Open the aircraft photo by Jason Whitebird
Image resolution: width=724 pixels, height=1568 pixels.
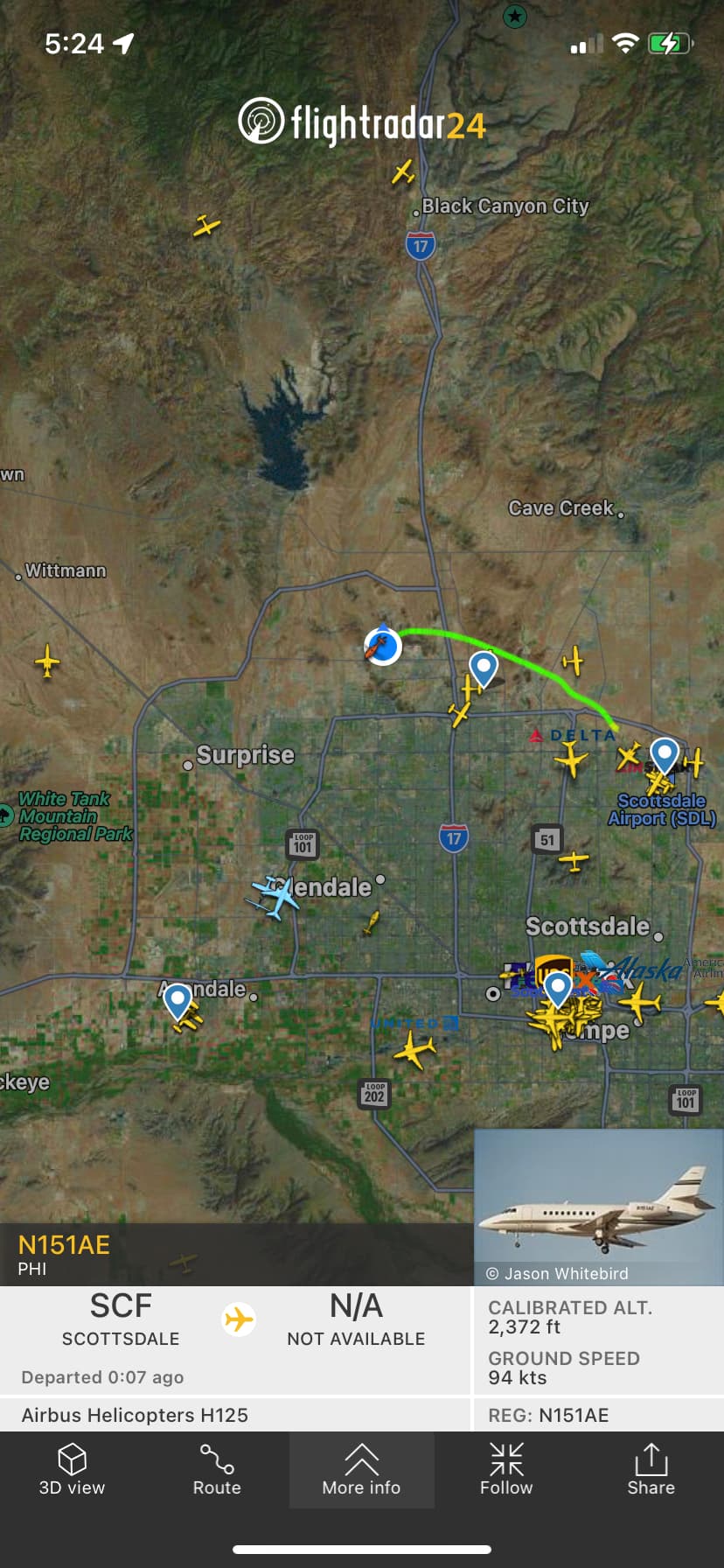[599, 1207]
